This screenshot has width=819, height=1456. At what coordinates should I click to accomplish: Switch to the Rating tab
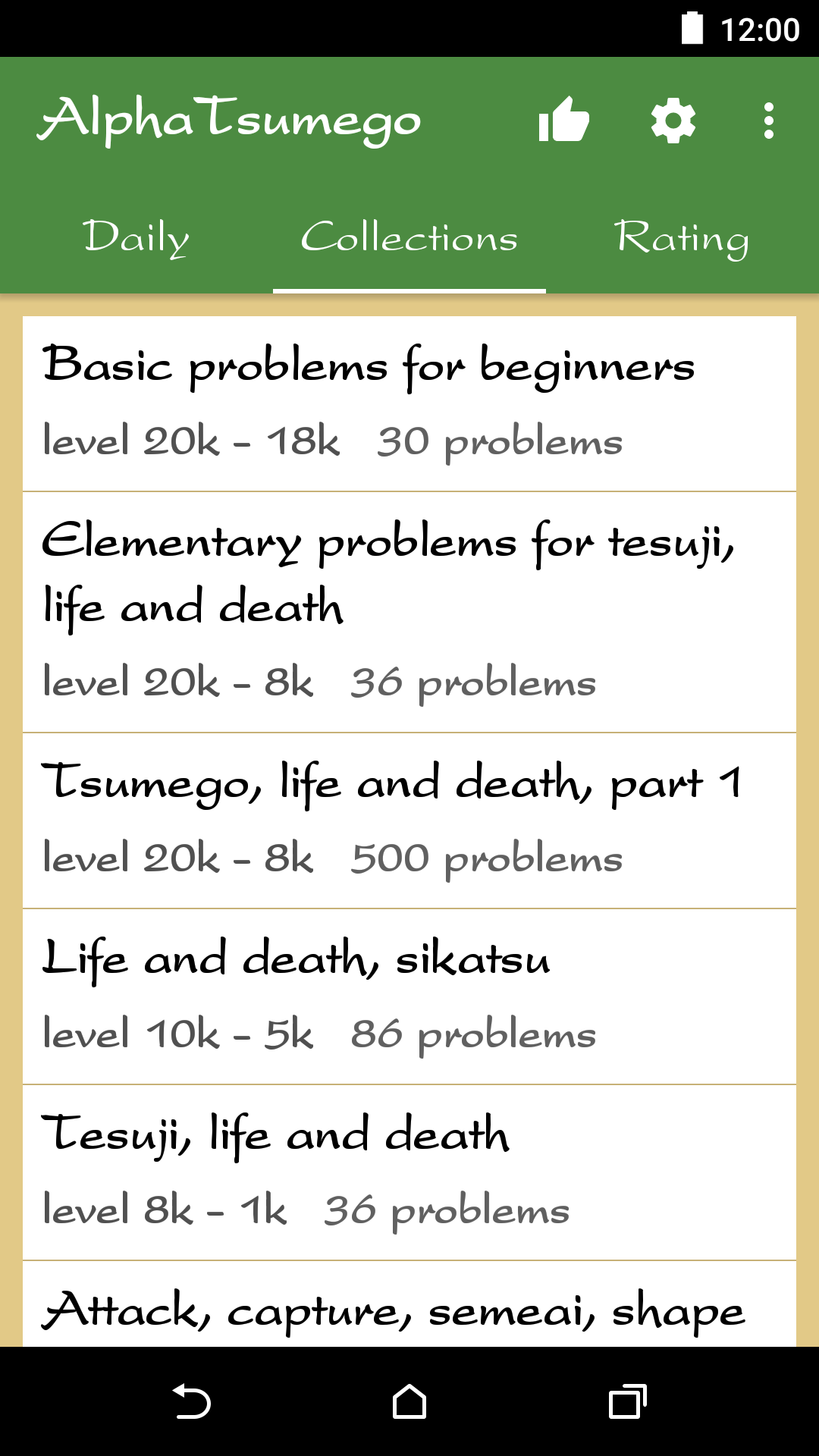tap(682, 237)
